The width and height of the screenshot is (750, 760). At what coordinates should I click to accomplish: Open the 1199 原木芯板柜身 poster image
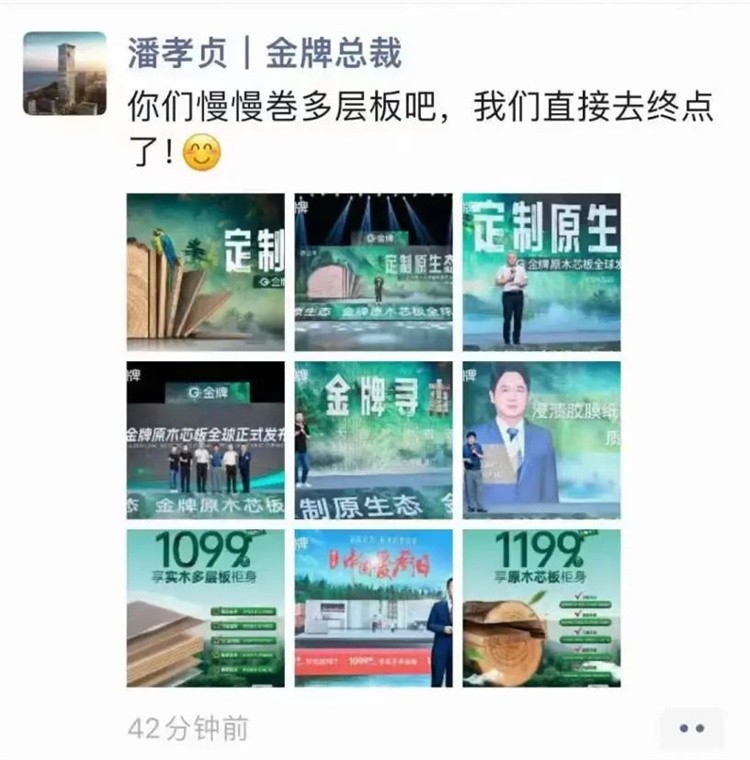[541, 607]
